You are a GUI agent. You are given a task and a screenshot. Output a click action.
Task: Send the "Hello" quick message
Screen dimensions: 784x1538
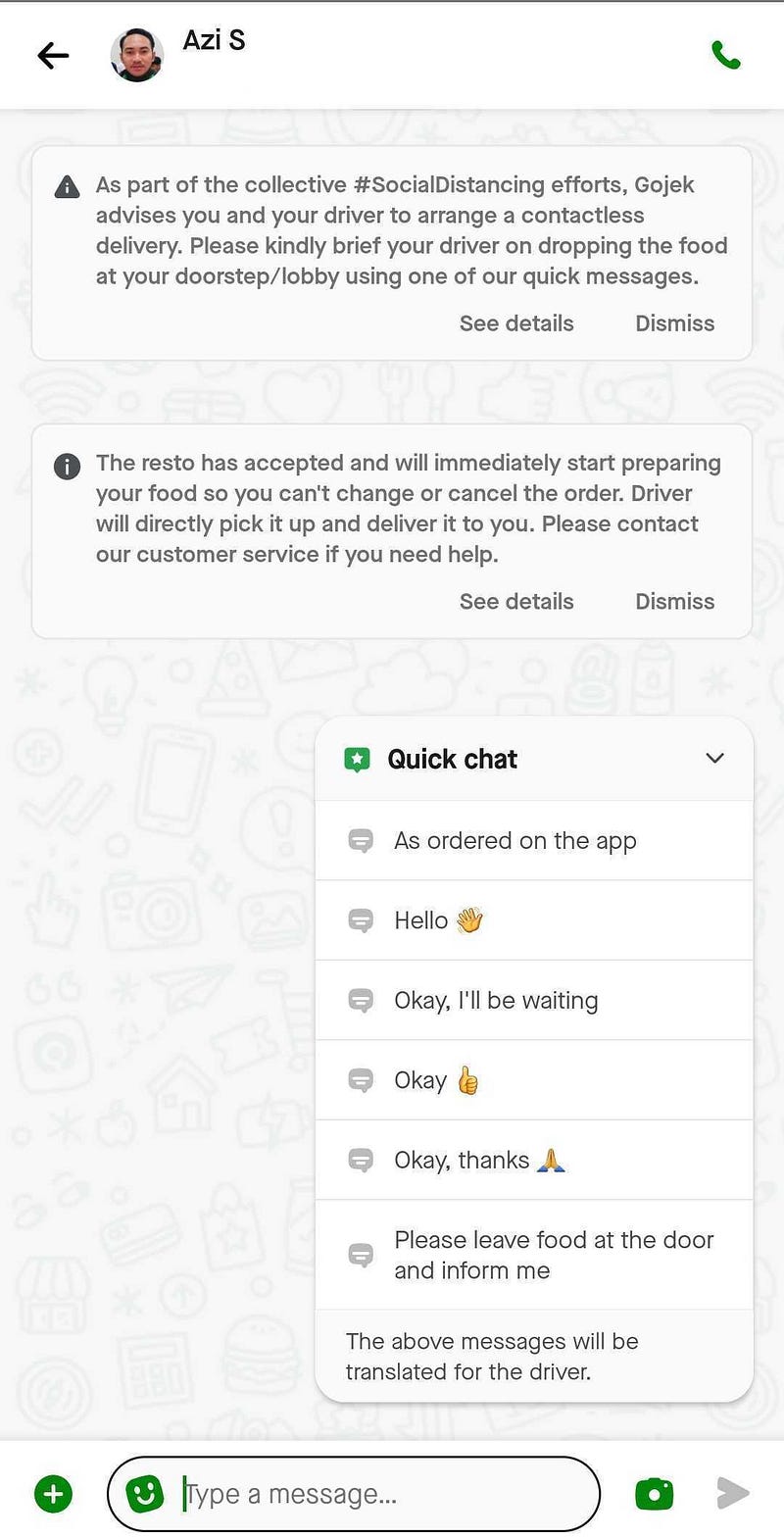(x=438, y=920)
